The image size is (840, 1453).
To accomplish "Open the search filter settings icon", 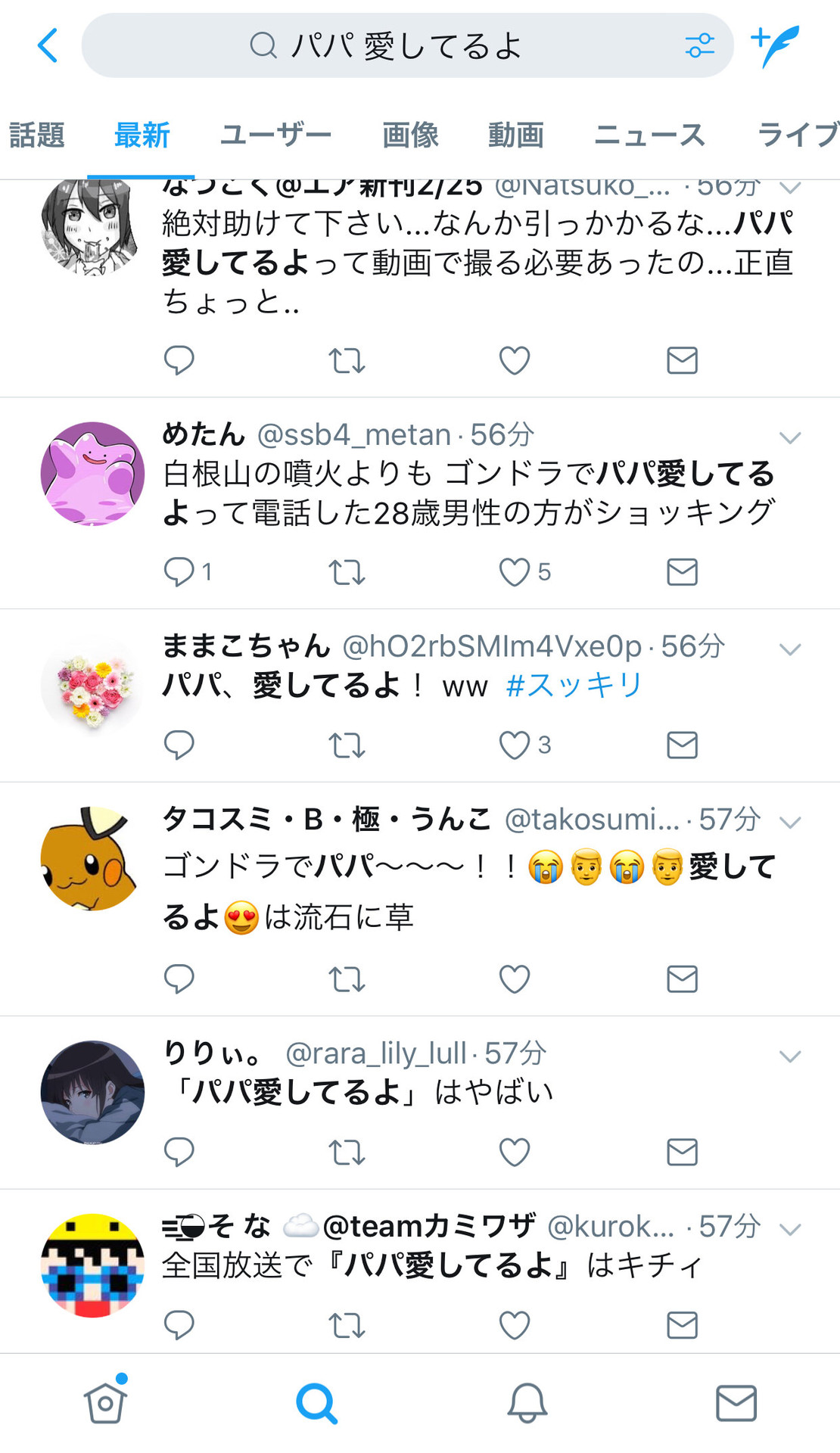I will tap(699, 45).
